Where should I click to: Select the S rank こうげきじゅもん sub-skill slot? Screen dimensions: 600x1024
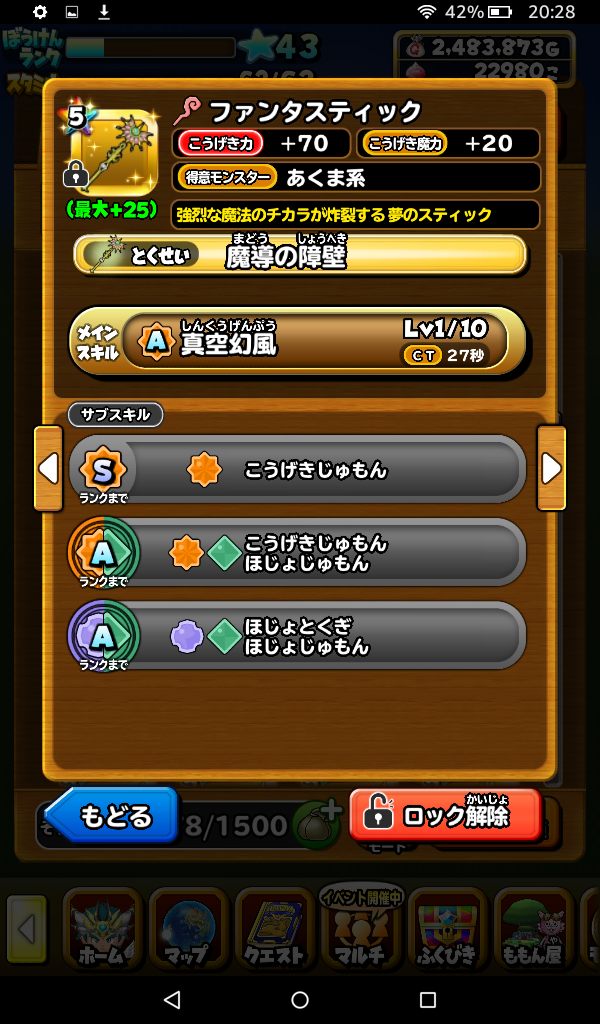298,469
